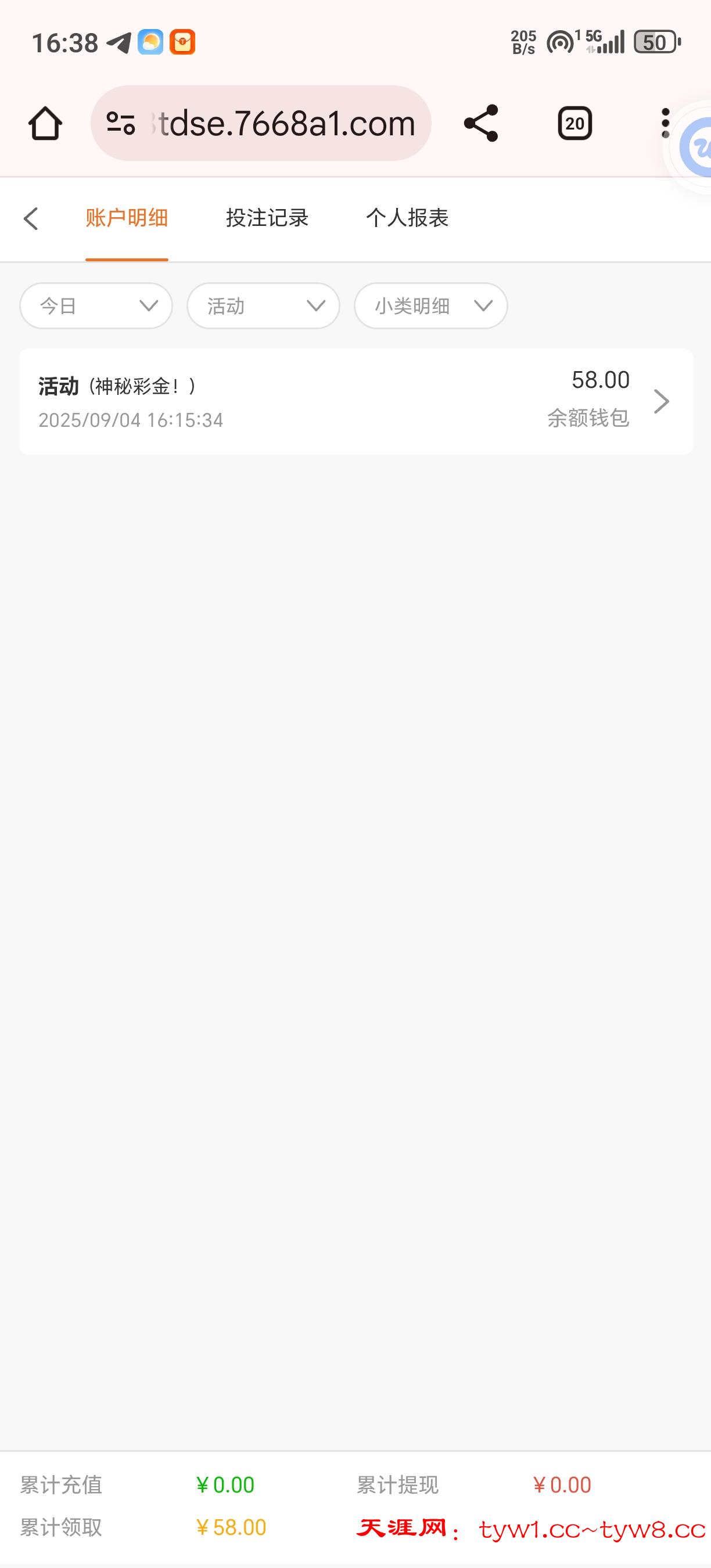Select the 账户明细 tab
Screen dimensions: 711x1568
click(x=127, y=218)
